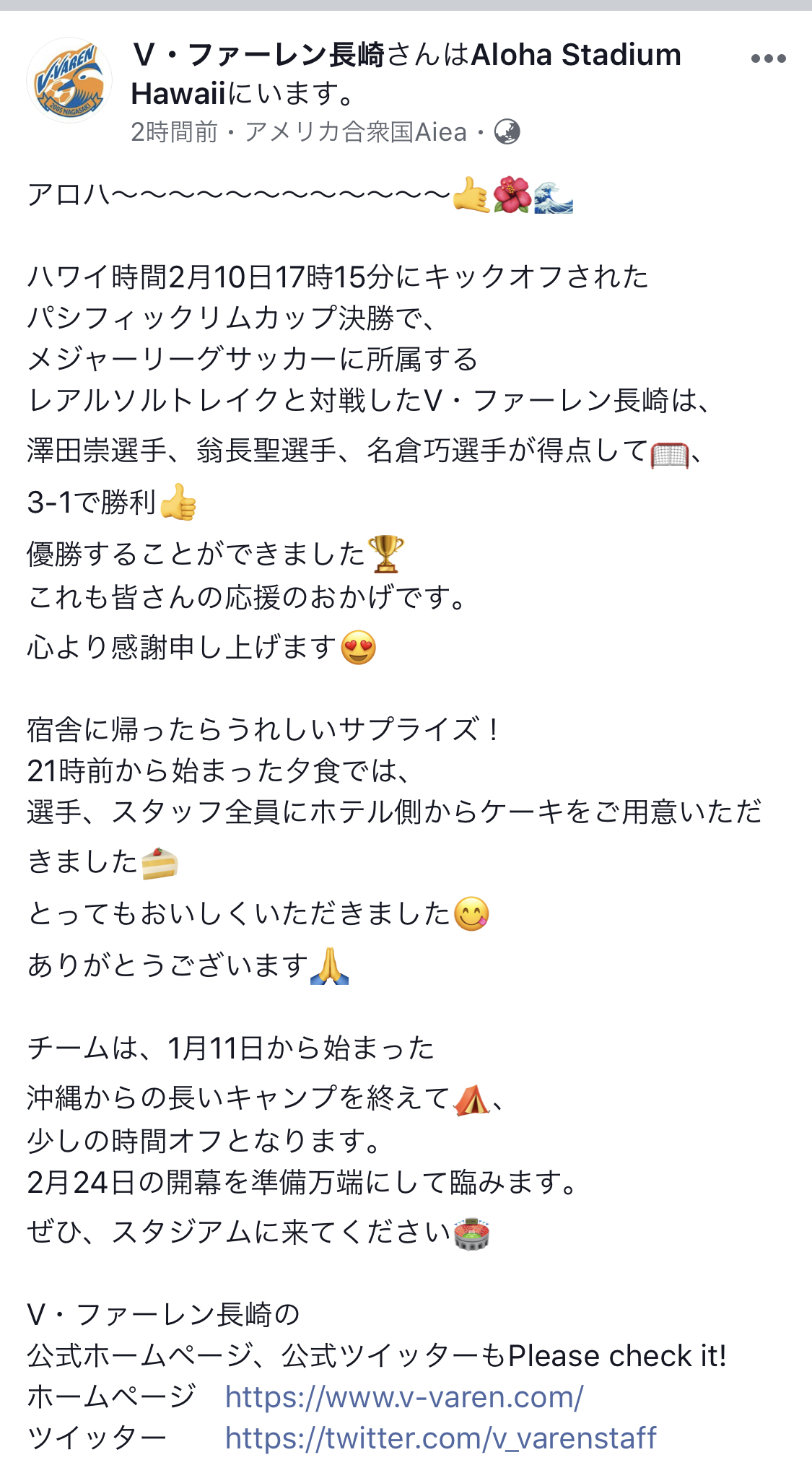This screenshot has height=1473, width=812.
Task: Open V・ファーレン長崎 profile picture
Action: pyautogui.click(x=69, y=80)
